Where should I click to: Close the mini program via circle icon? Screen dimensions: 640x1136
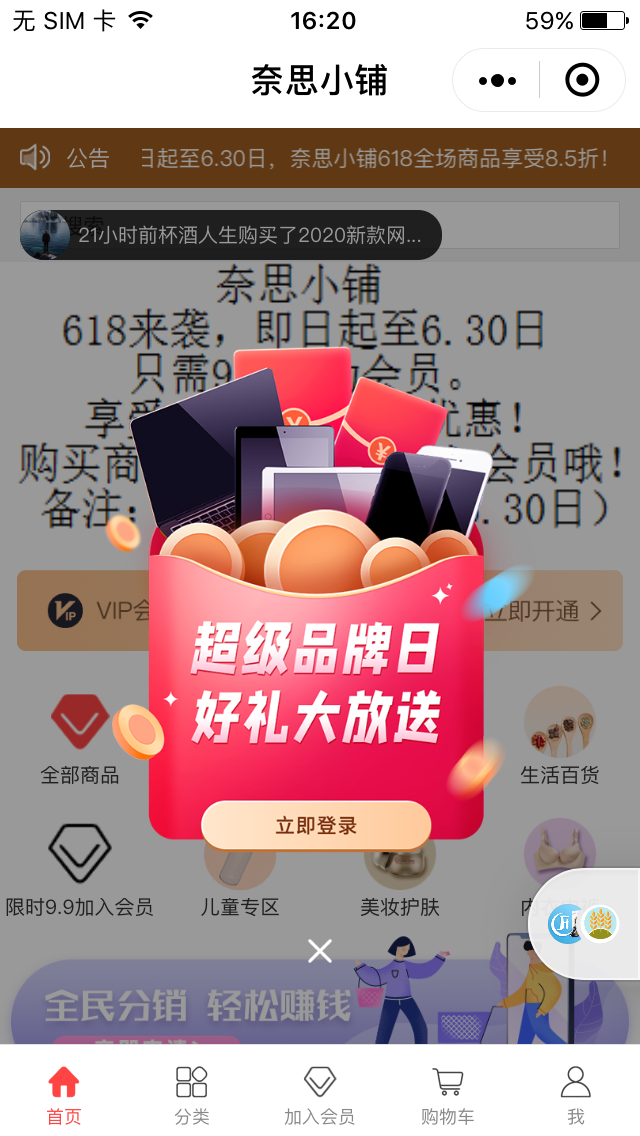tap(582, 80)
